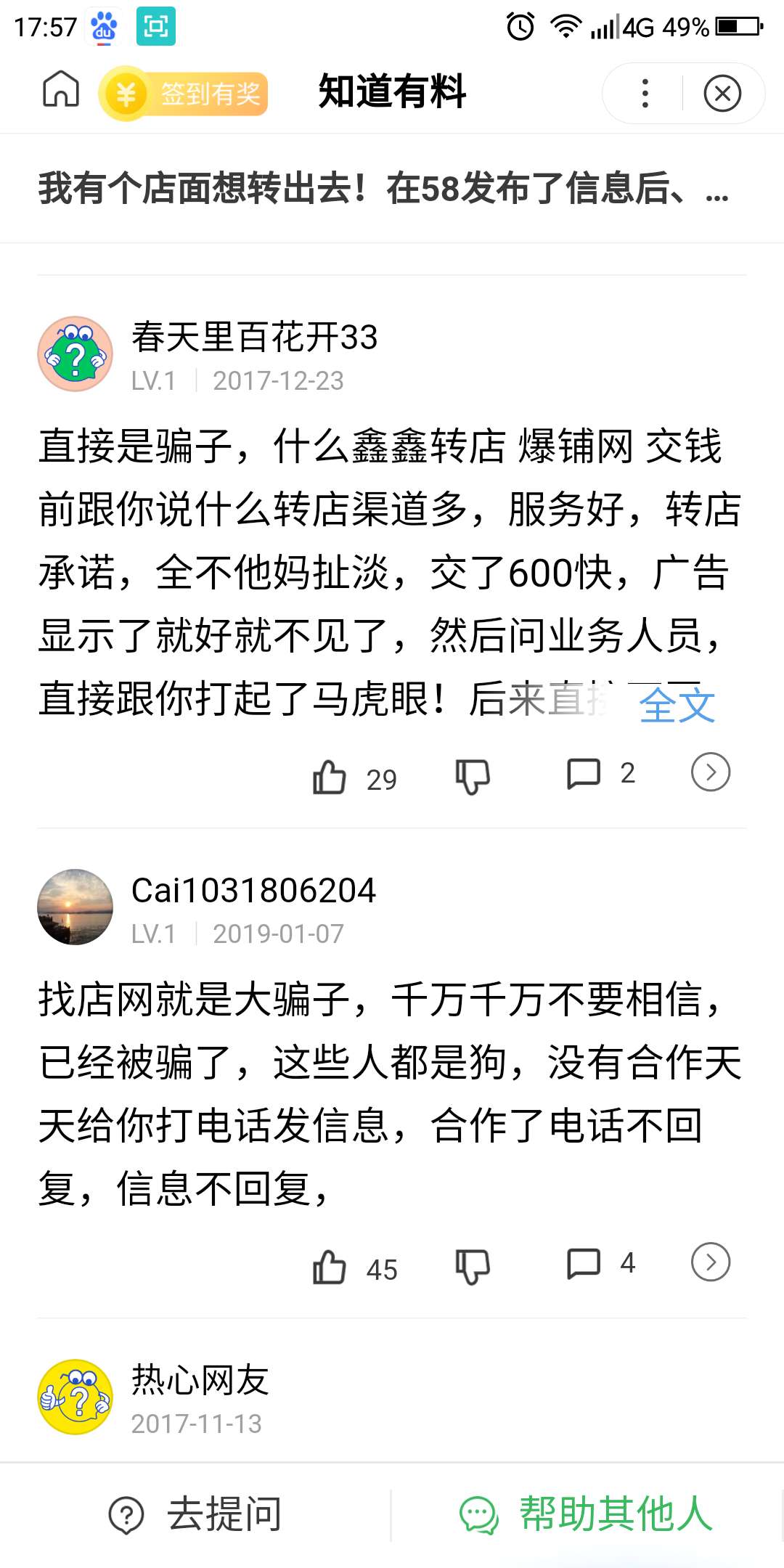View 春天里百花开33's profile name
The image size is (784, 1568).
coord(255,336)
